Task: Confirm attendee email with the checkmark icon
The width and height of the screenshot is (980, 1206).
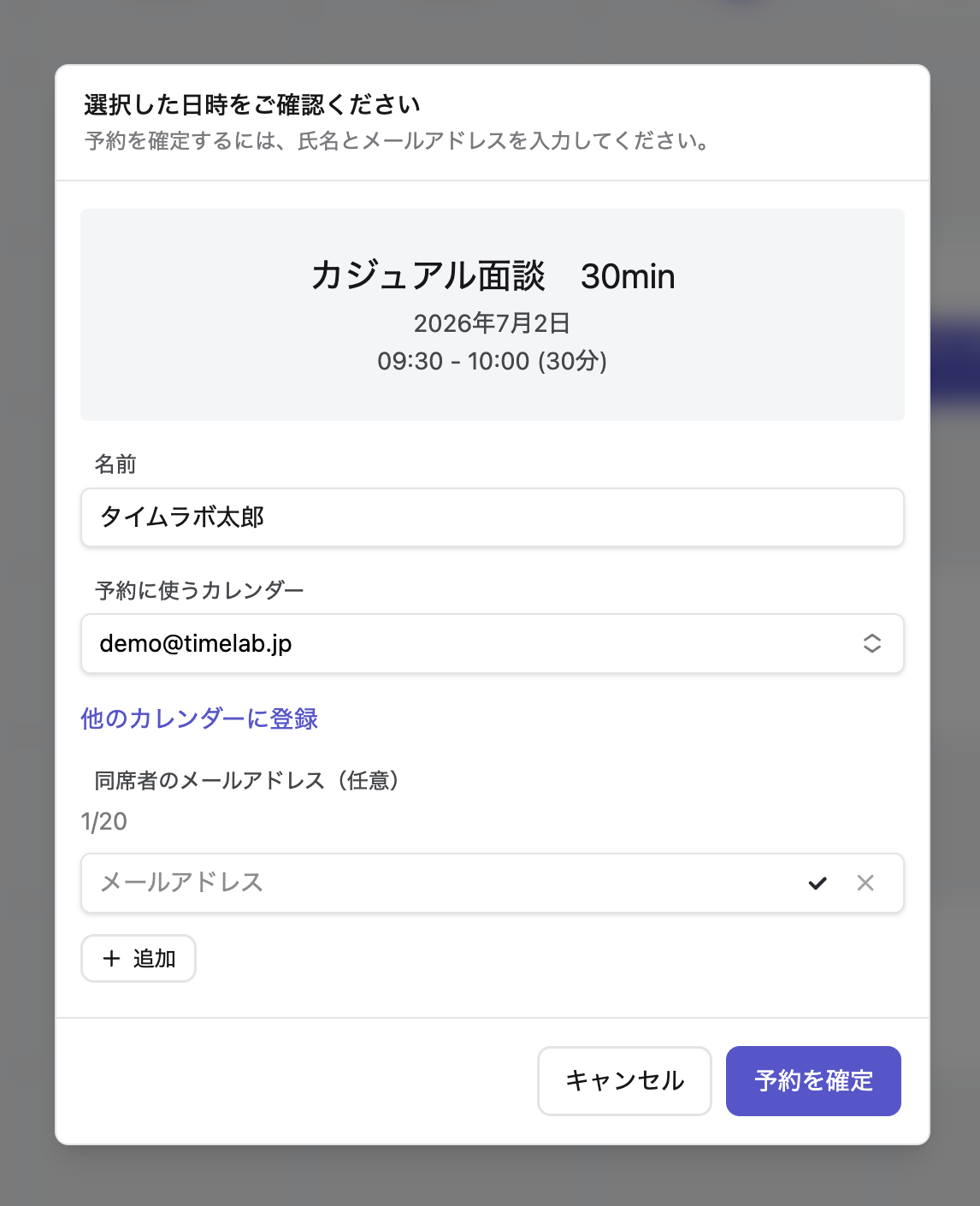Action: 818,883
